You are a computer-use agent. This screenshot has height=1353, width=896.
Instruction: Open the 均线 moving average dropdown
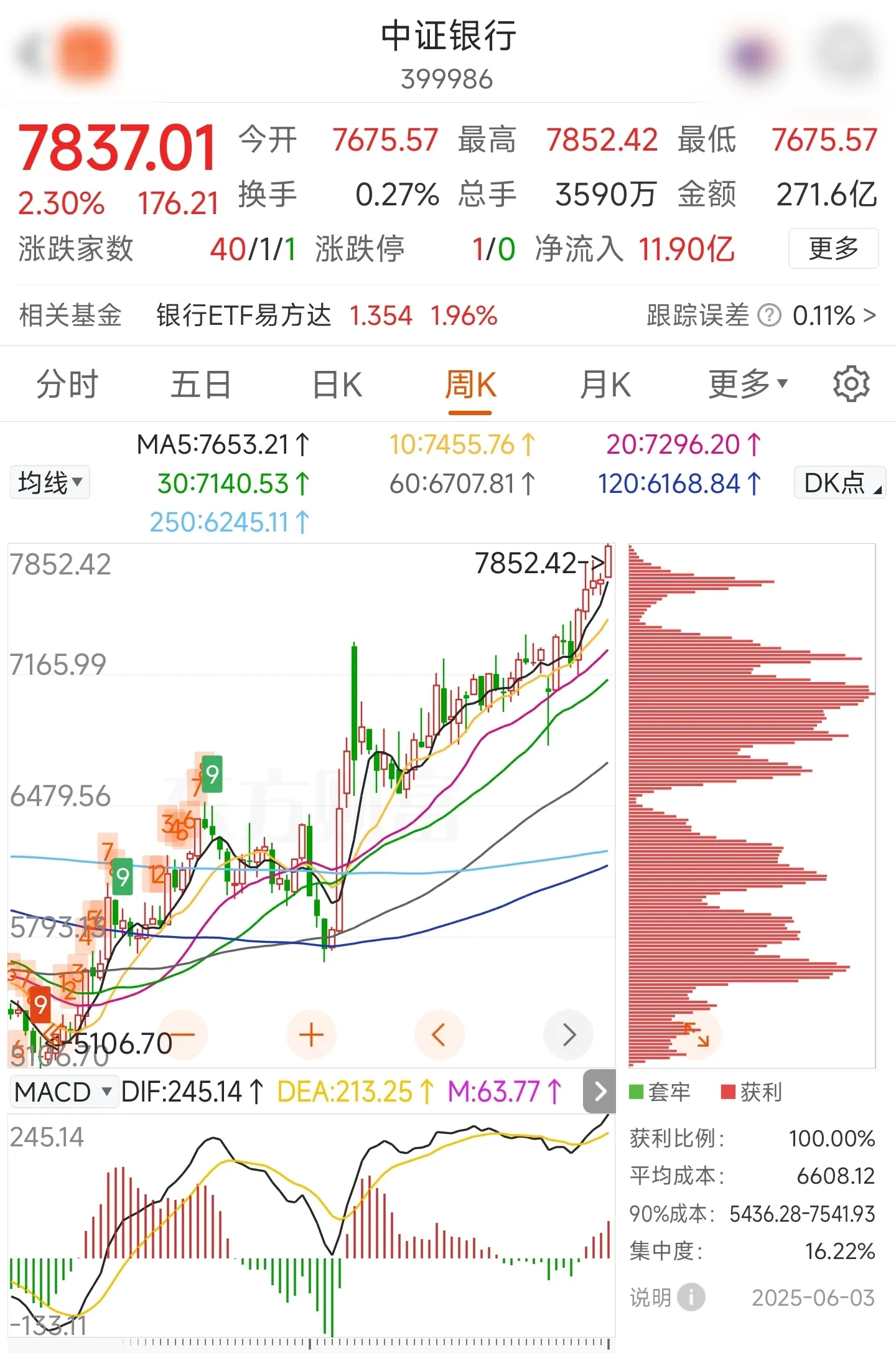pyautogui.click(x=49, y=482)
